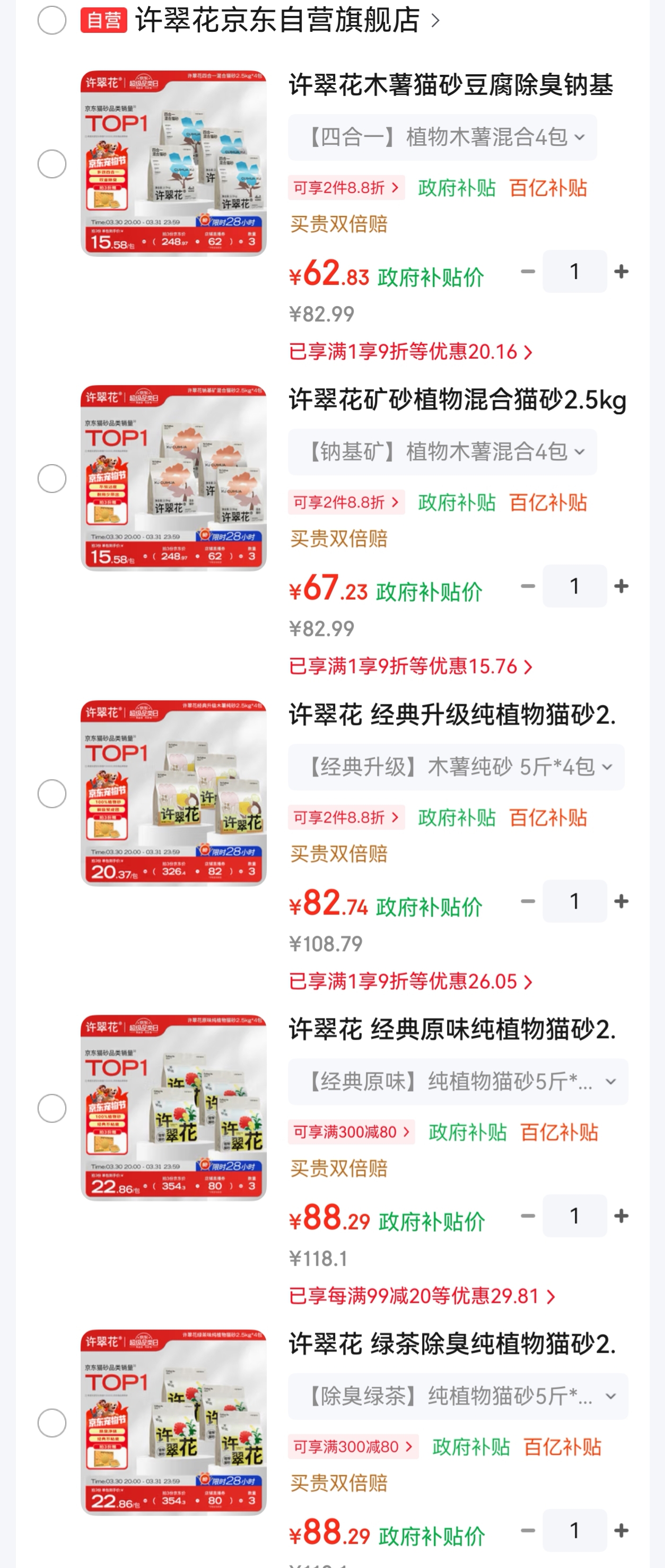View discount details for 优惠29.81
Screen dimensions: 665x1568
click(422, 1296)
